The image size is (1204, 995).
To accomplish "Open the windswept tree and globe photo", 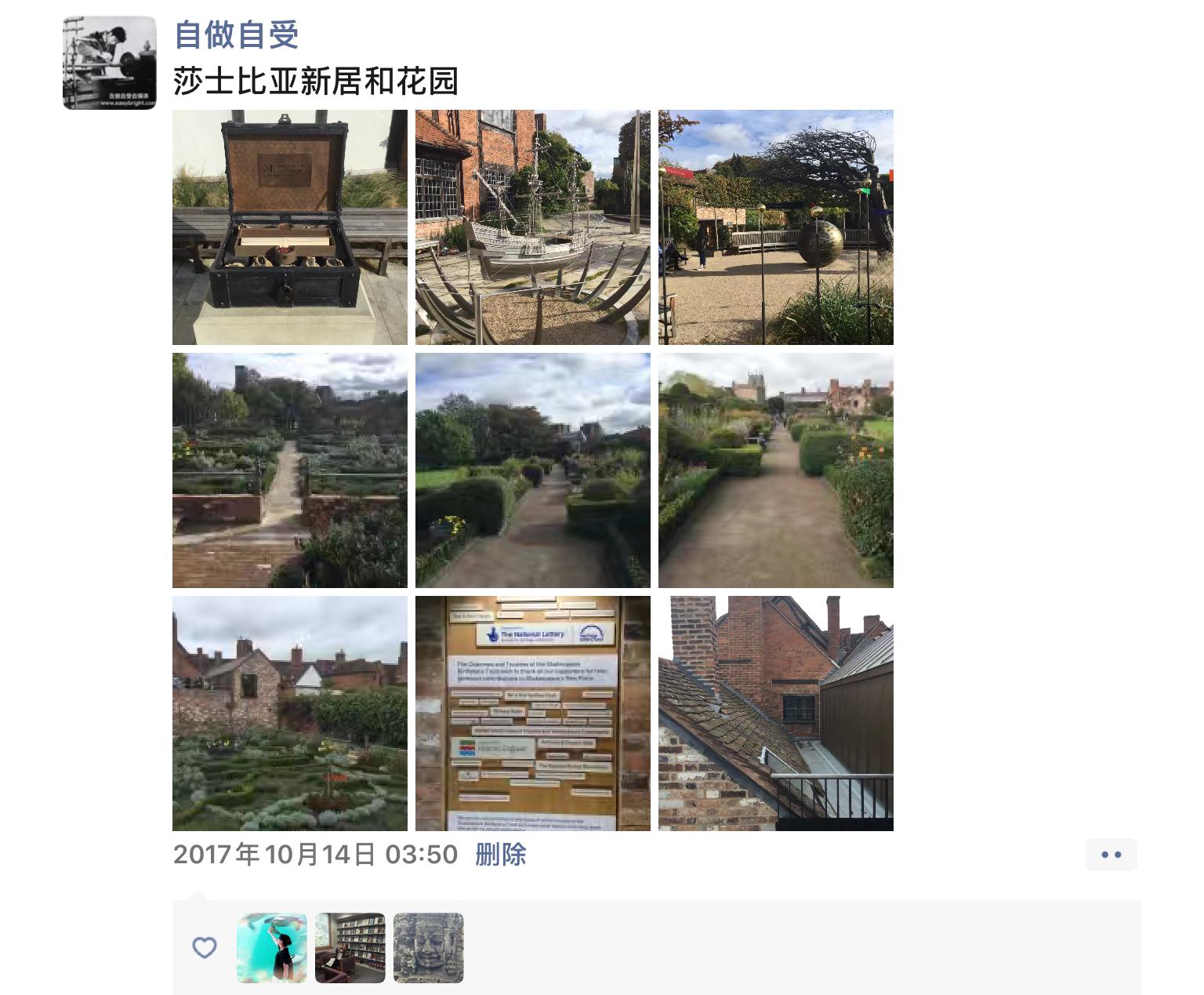I will 776,227.
